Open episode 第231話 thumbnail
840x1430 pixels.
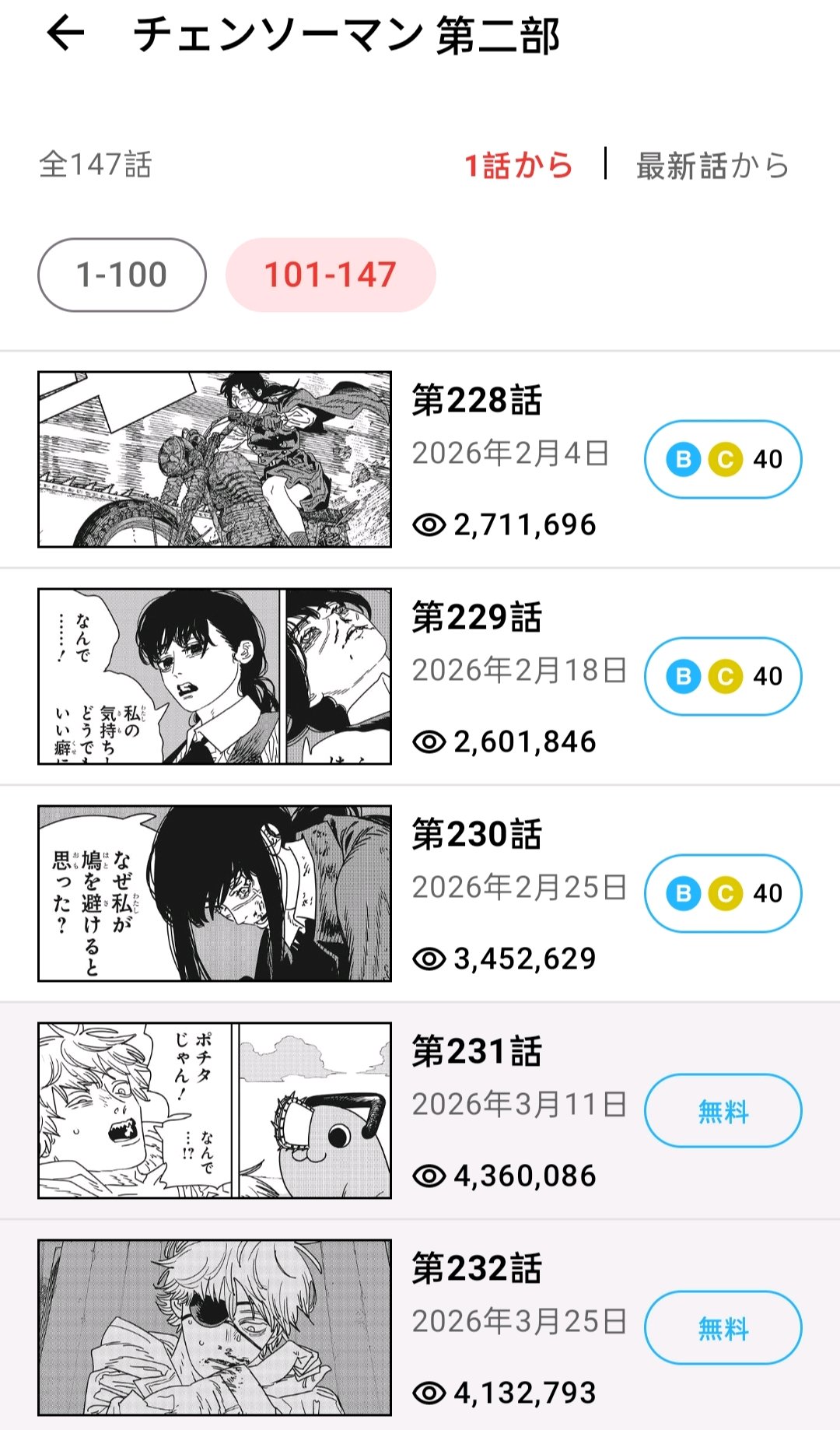point(215,1110)
